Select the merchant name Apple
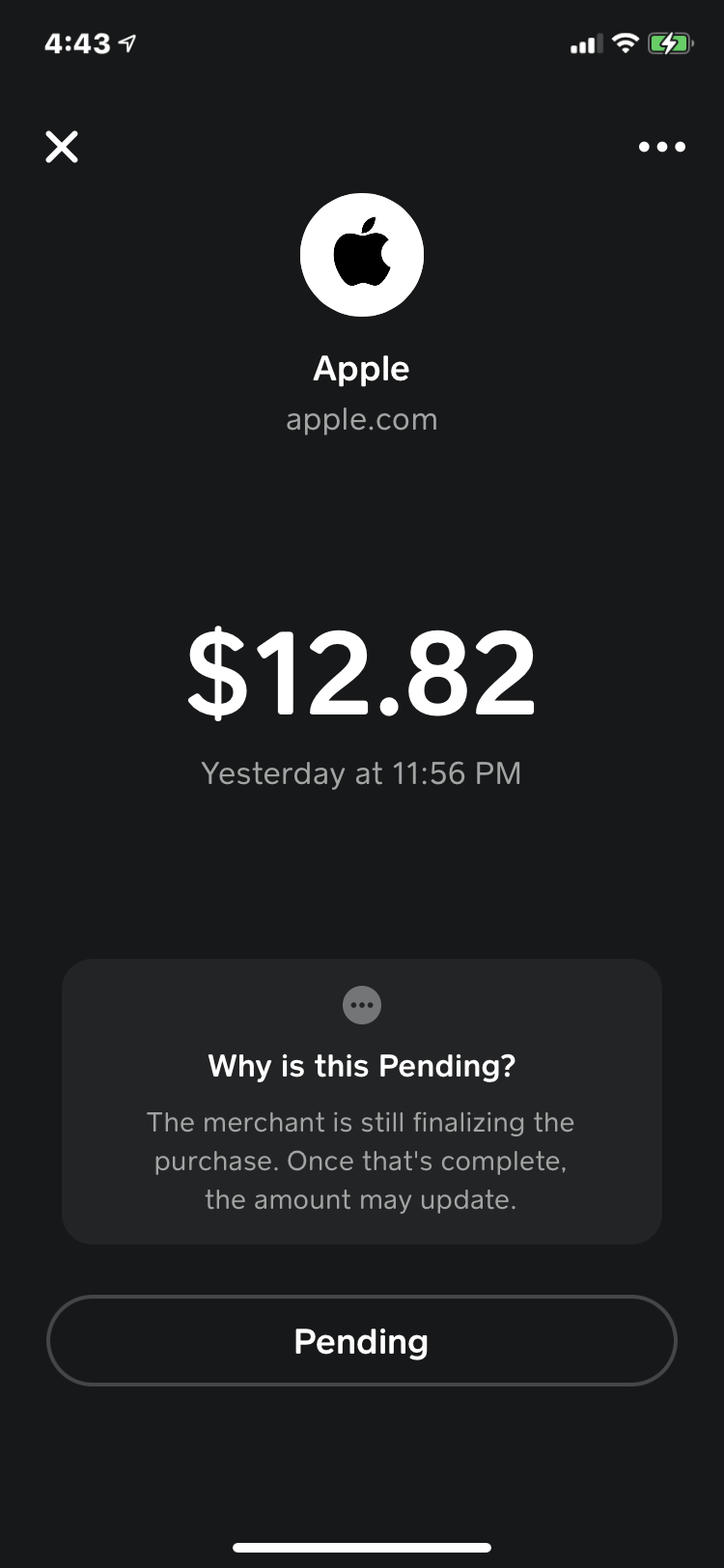 (362, 368)
